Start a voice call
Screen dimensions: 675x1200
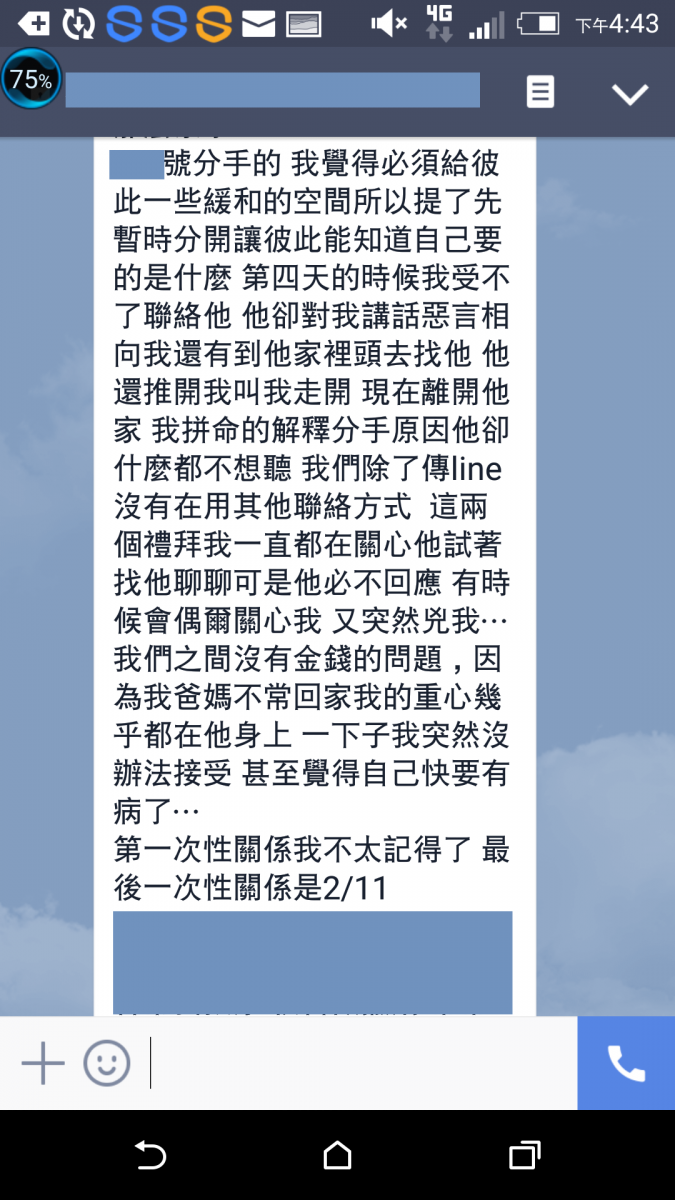[626, 1063]
